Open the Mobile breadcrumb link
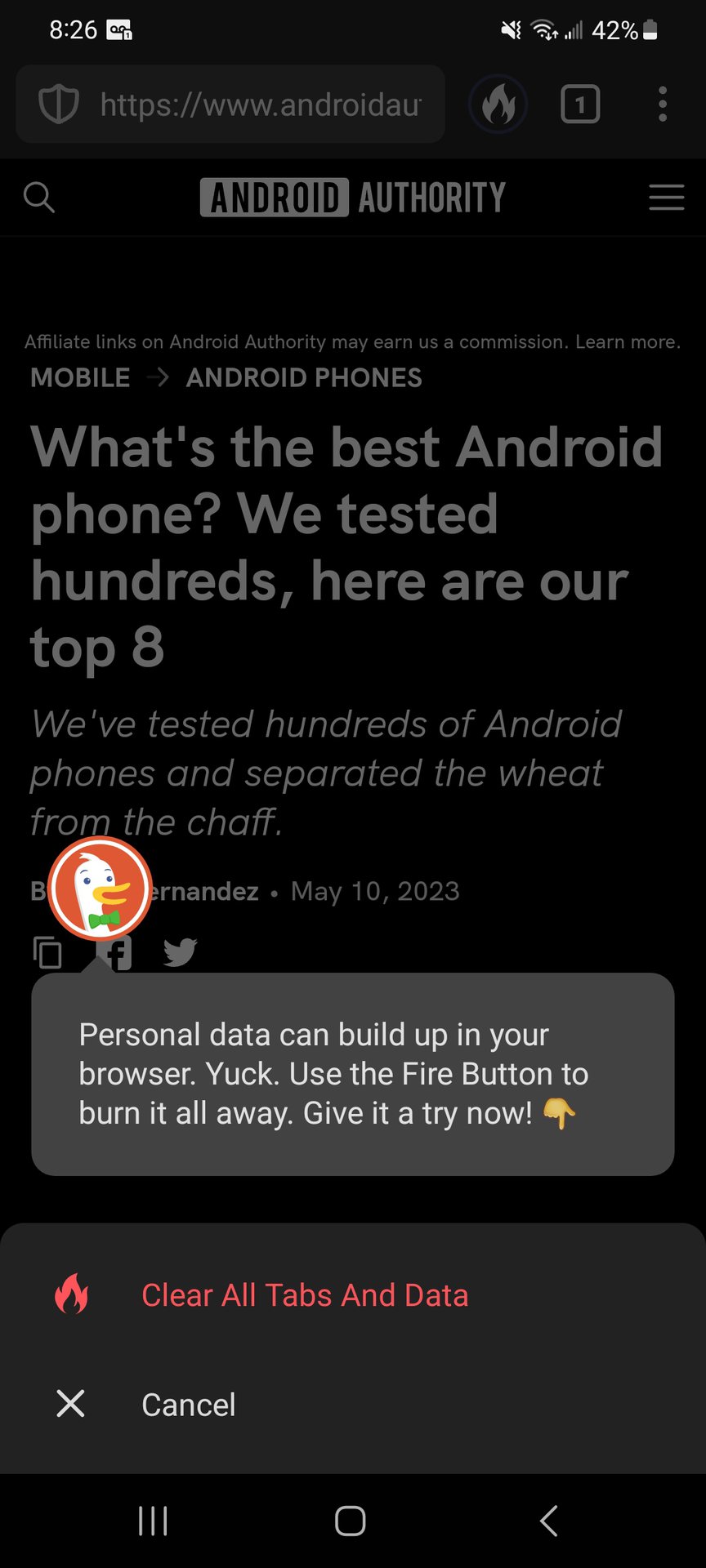This screenshot has width=706, height=1568. tap(80, 378)
